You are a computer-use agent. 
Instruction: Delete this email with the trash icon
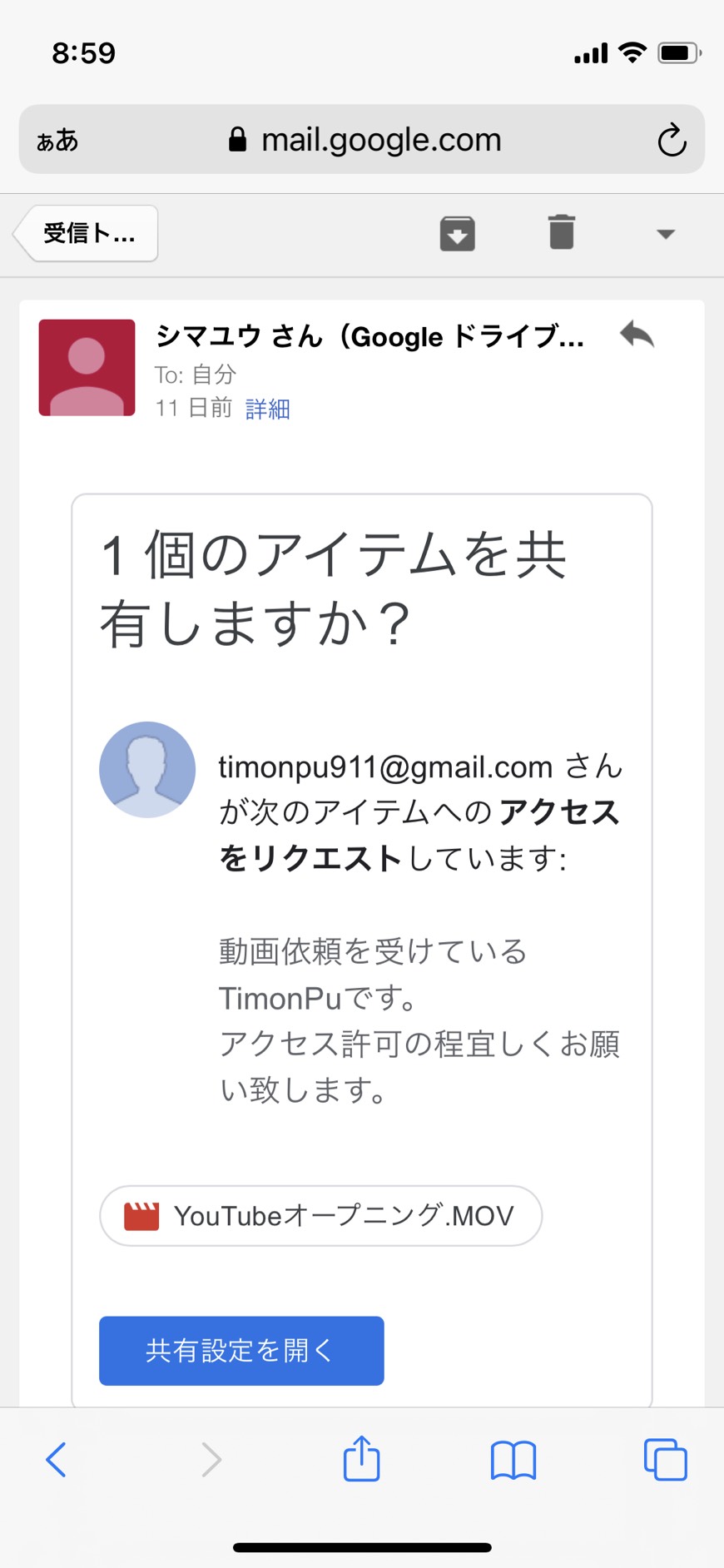point(562,232)
